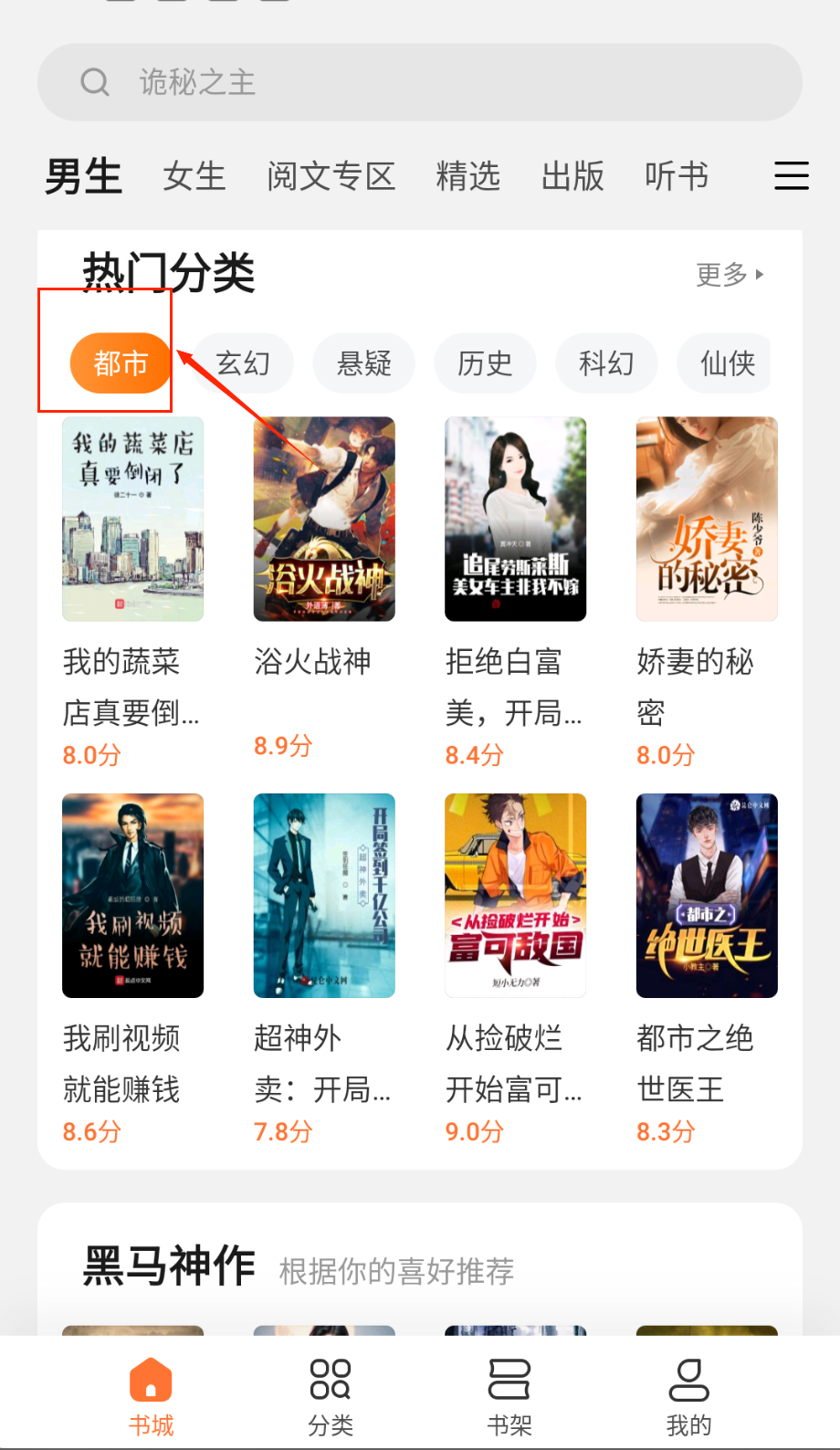Open the hamburger menu beside 听书
840x1450 pixels.
(791, 175)
